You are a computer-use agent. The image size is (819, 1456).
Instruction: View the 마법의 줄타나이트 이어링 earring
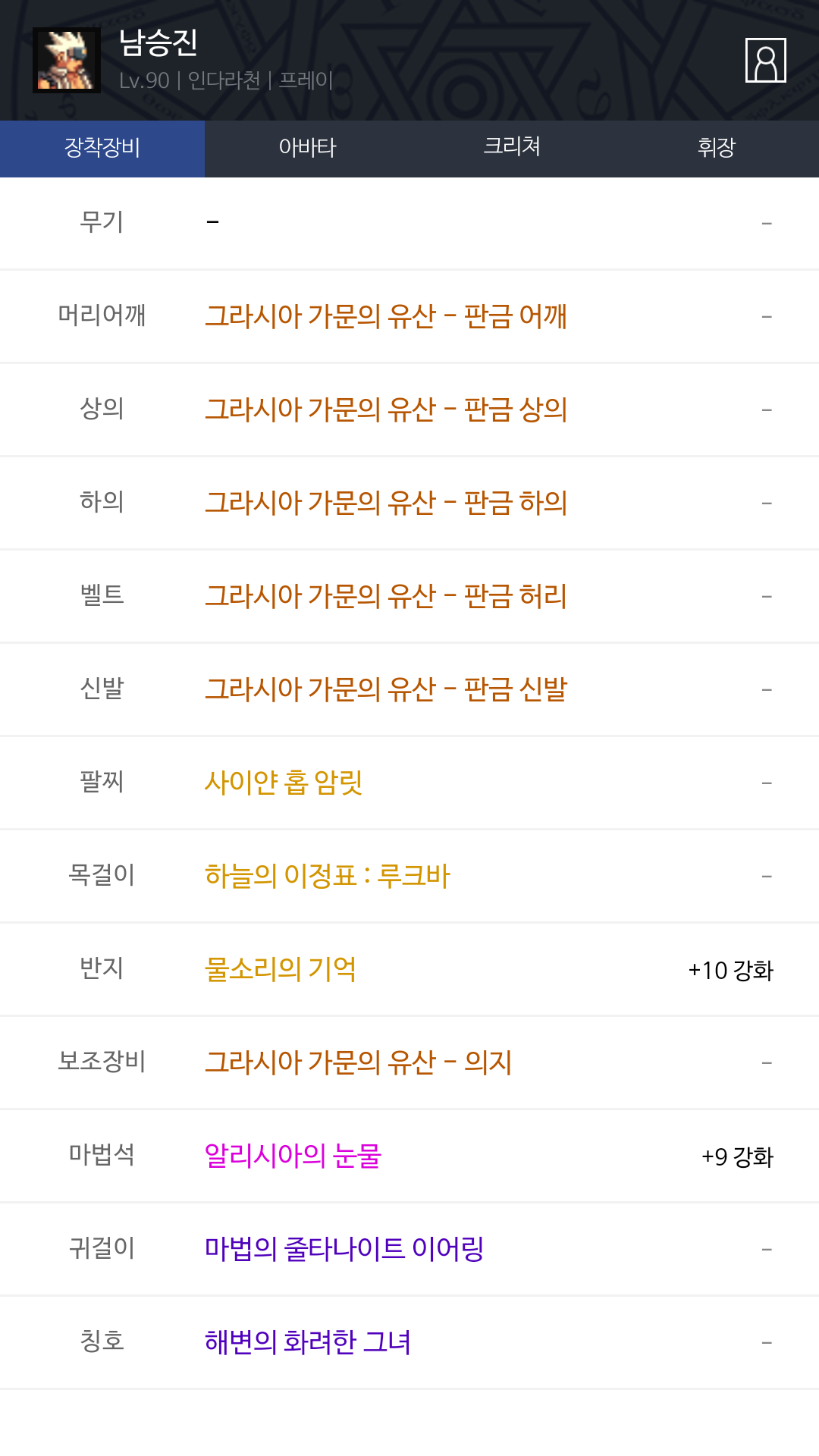tap(344, 1249)
